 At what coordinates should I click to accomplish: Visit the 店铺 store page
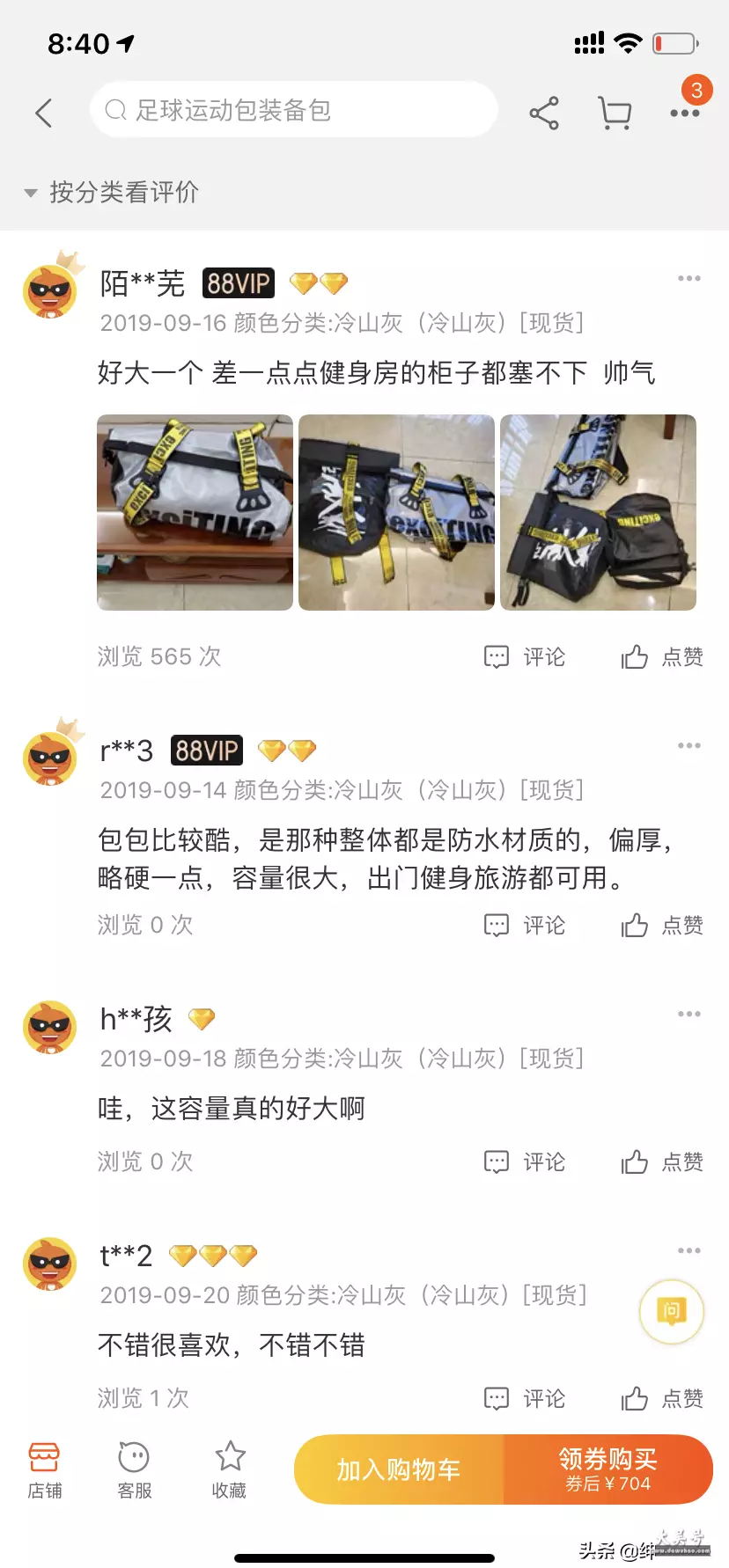click(44, 1470)
